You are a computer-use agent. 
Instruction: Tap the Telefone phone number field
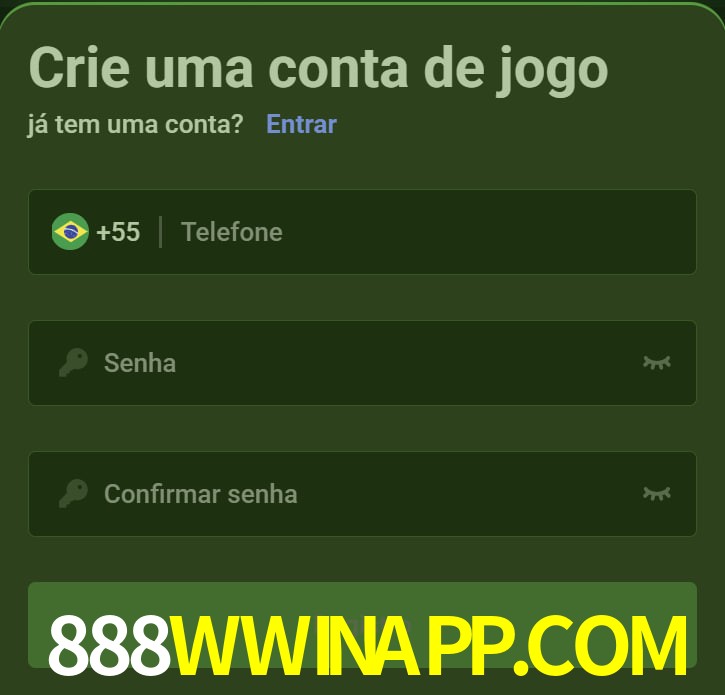(x=420, y=232)
